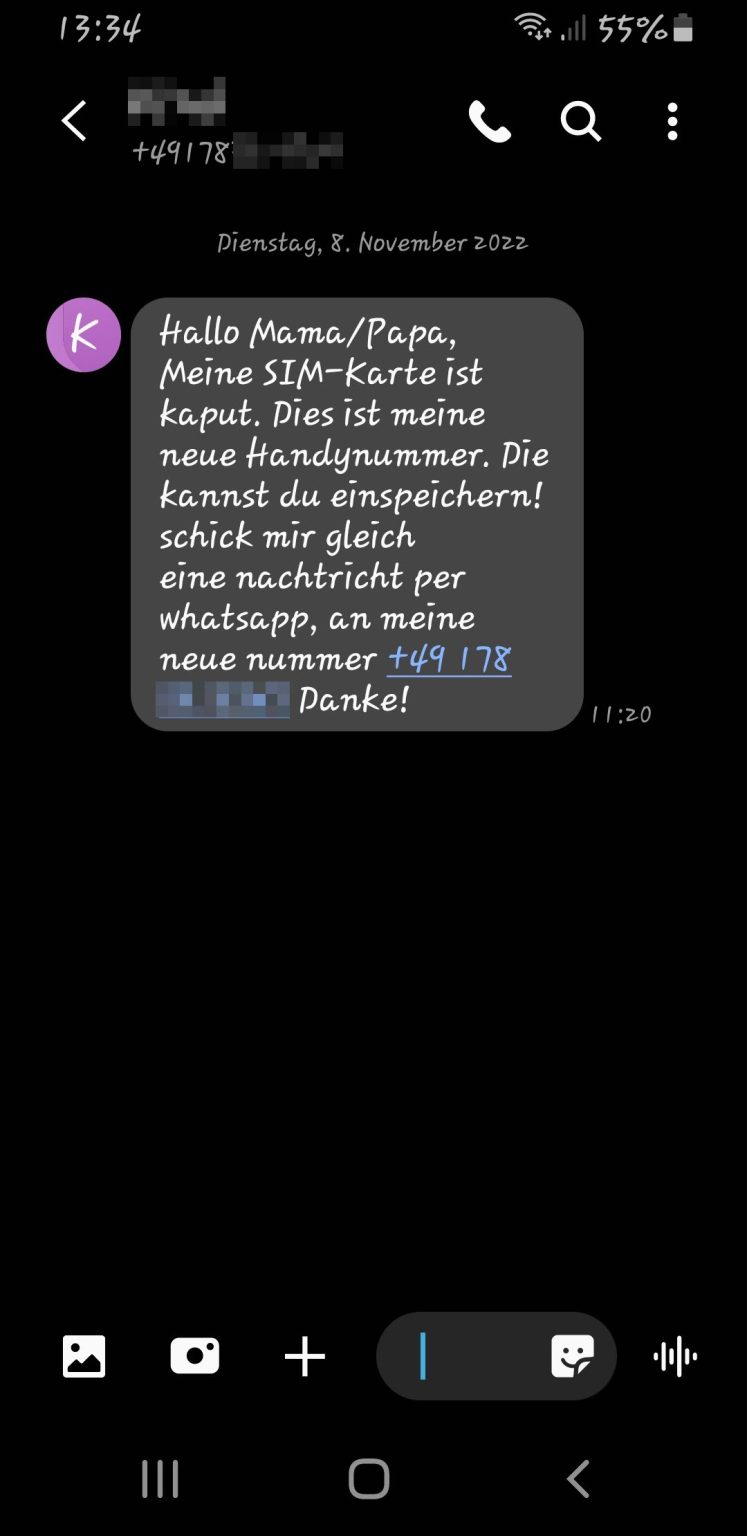Image resolution: width=747 pixels, height=1536 pixels.
Task: Tap the purple K contact avatar
Action: click(84, 335)
